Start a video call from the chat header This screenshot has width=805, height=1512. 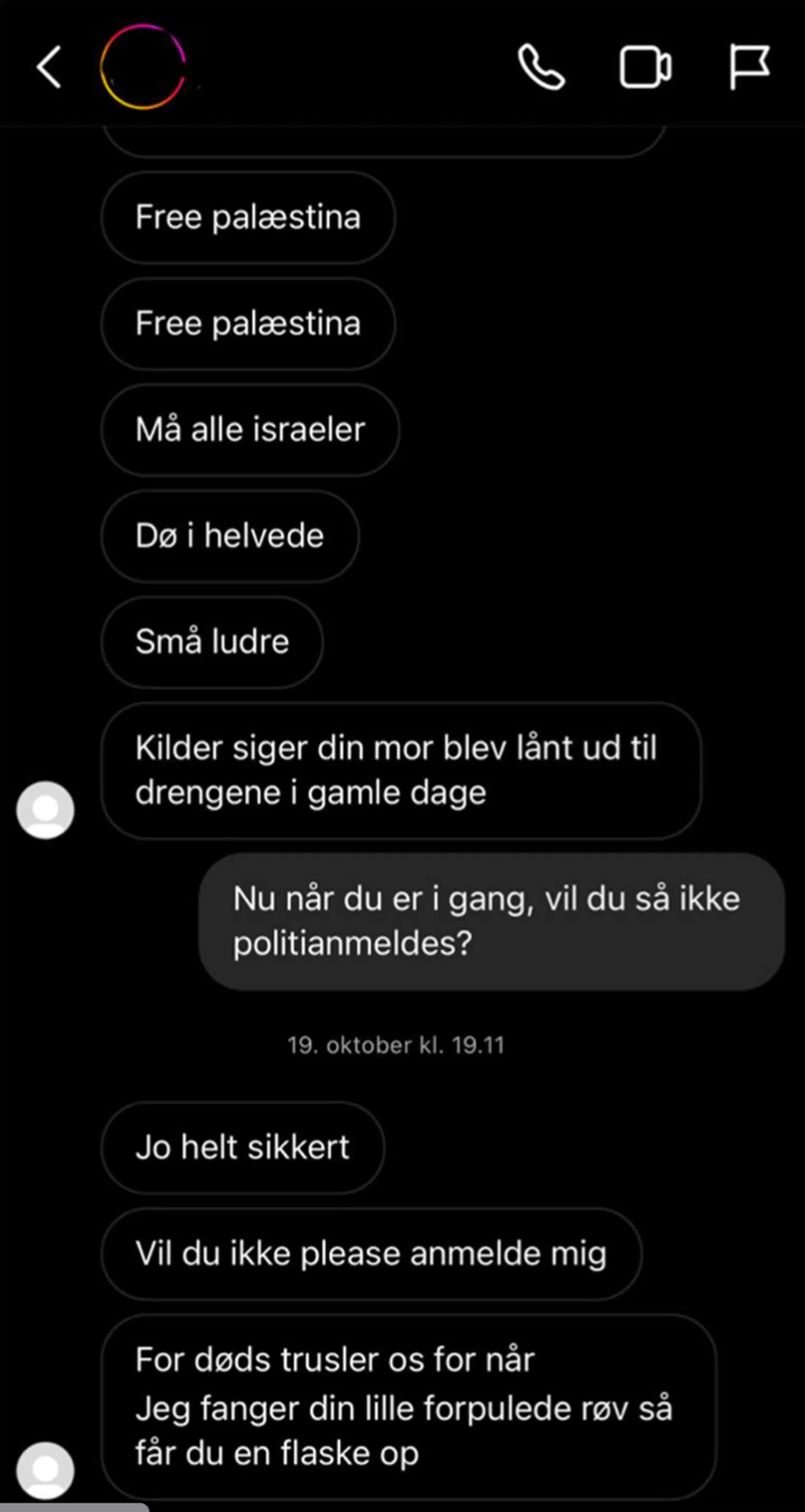click(x=646, y=66)
